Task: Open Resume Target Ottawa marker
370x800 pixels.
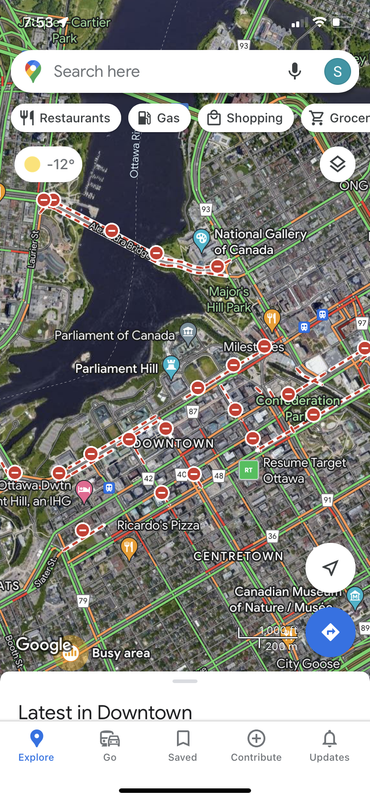Action: click(249, 470)
